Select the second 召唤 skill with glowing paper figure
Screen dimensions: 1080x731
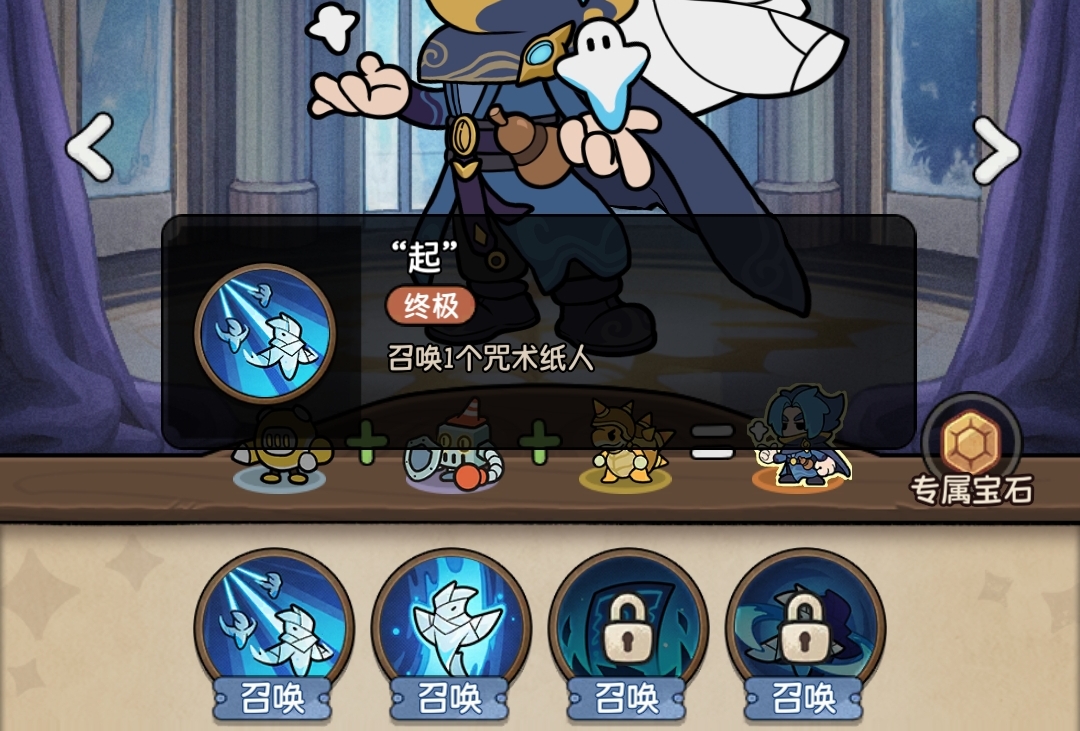pyautogui.click(x=450, y=627)
